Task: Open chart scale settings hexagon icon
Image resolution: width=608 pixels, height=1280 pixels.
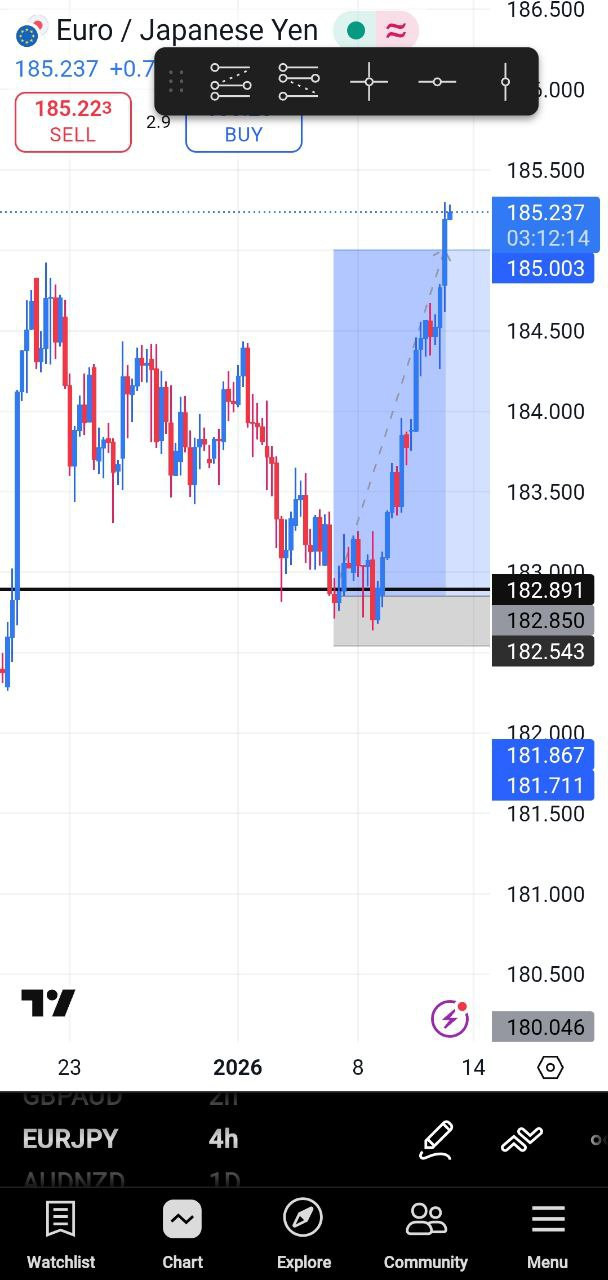Action: tap(550, 1067)
